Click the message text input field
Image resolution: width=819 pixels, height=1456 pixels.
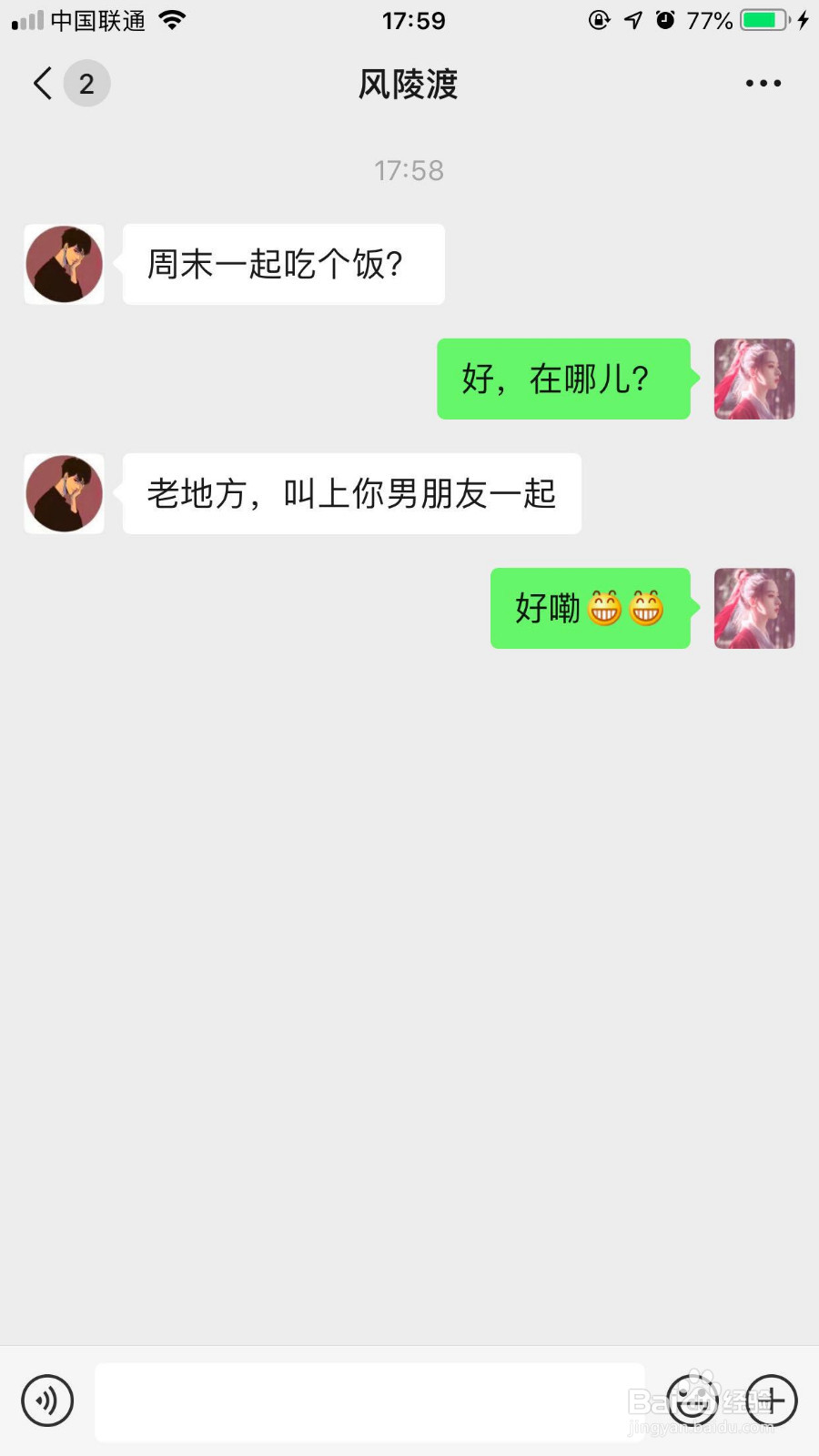point(369,1401)
